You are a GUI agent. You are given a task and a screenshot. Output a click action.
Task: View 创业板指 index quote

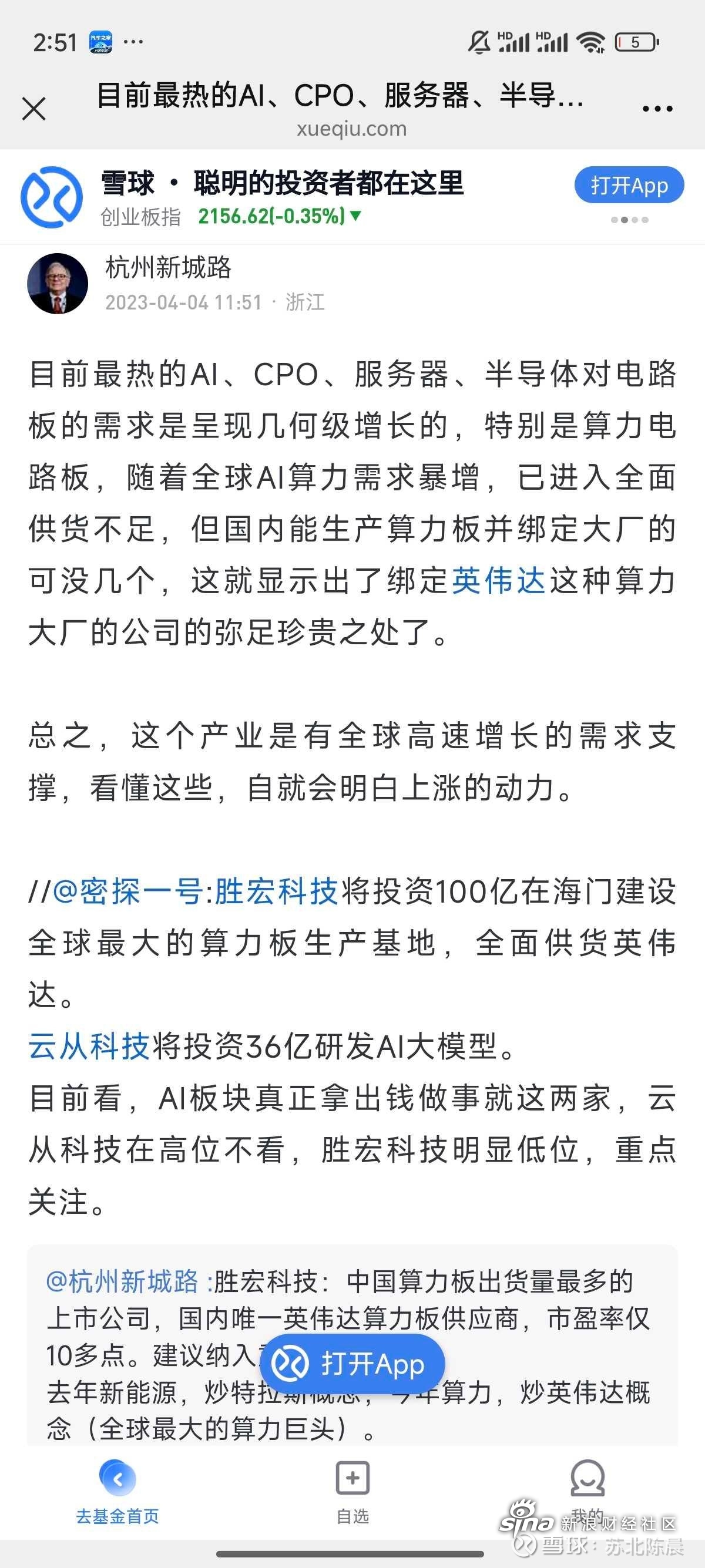tap(231, 216)
